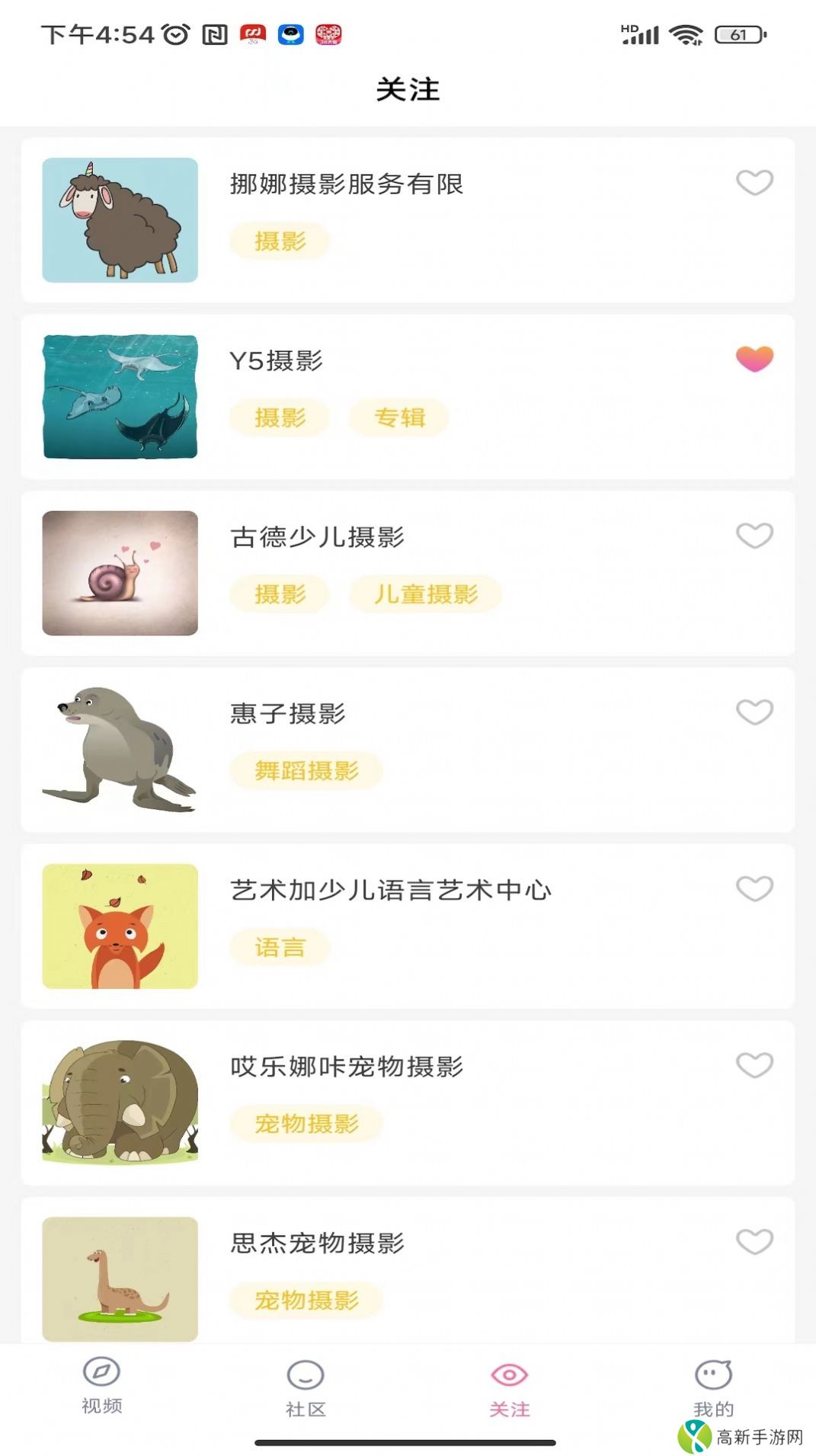This screenshot has height=1456, width=816.
Task: Open the 专辑 tag beside Y5摄影
Action: (399, 418)
